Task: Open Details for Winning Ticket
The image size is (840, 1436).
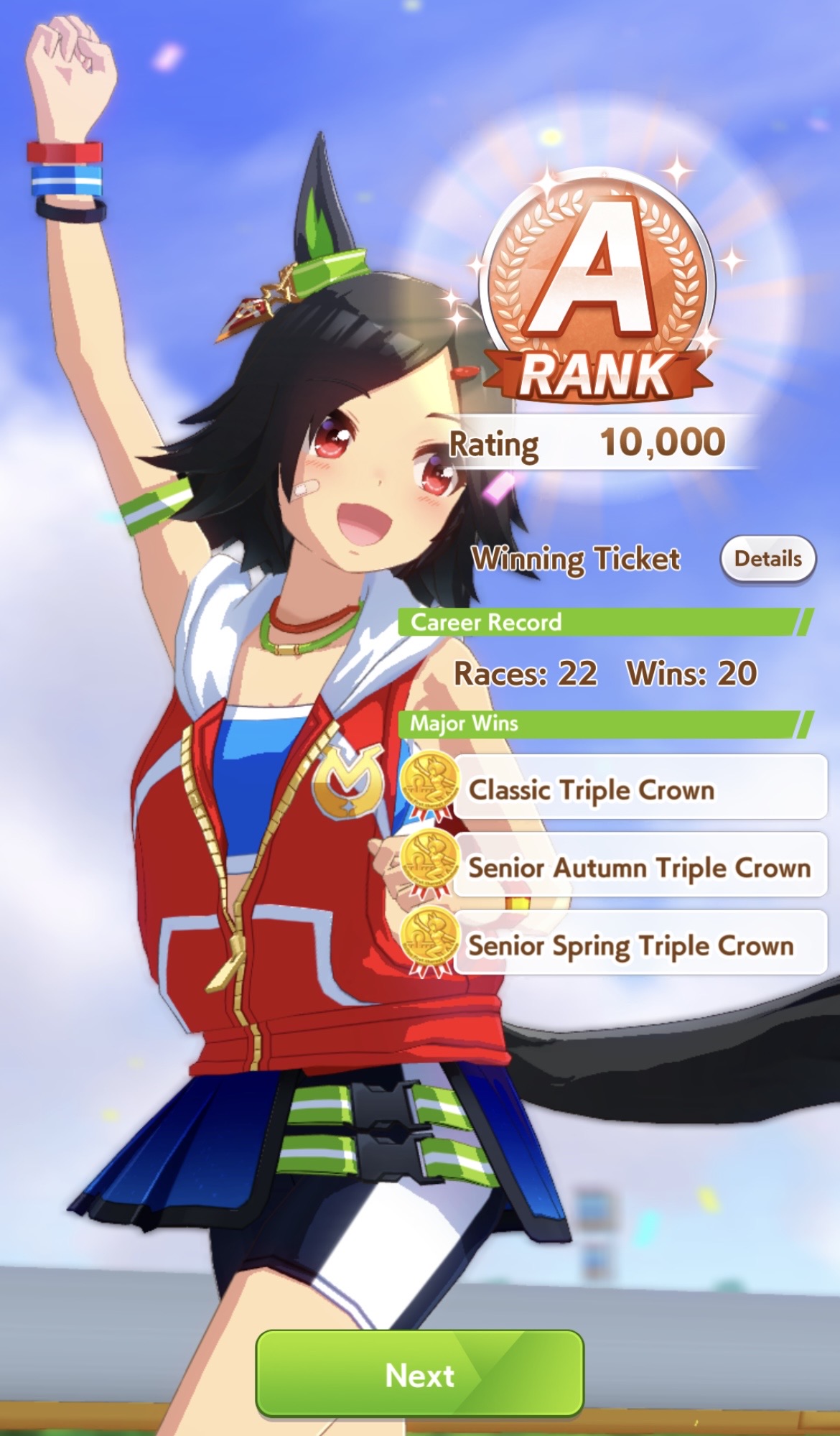Action: (x=767, y=558)
